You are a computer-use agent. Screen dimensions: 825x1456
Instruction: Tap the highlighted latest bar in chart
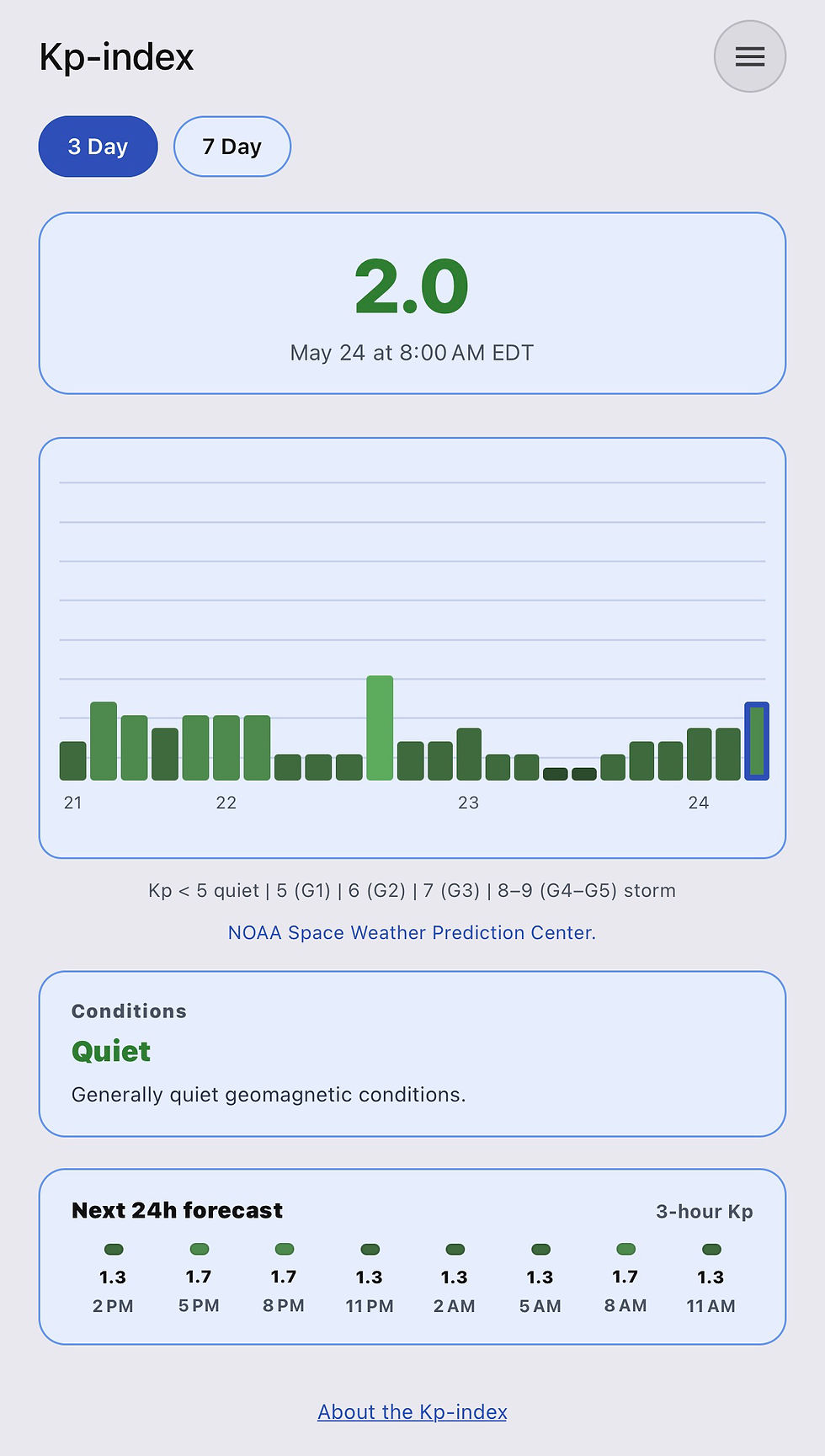click(756, 741)
